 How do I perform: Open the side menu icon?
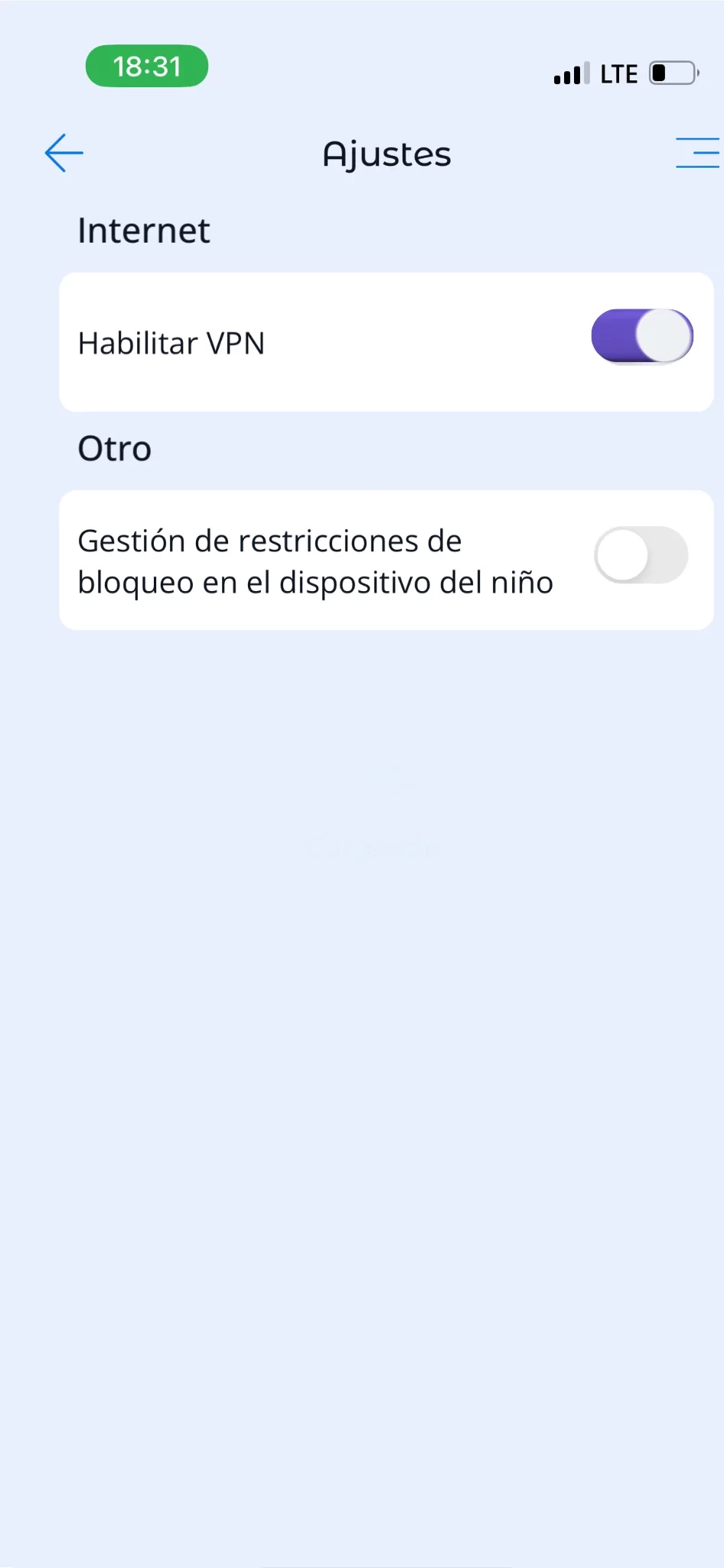[x=696, y=153]
